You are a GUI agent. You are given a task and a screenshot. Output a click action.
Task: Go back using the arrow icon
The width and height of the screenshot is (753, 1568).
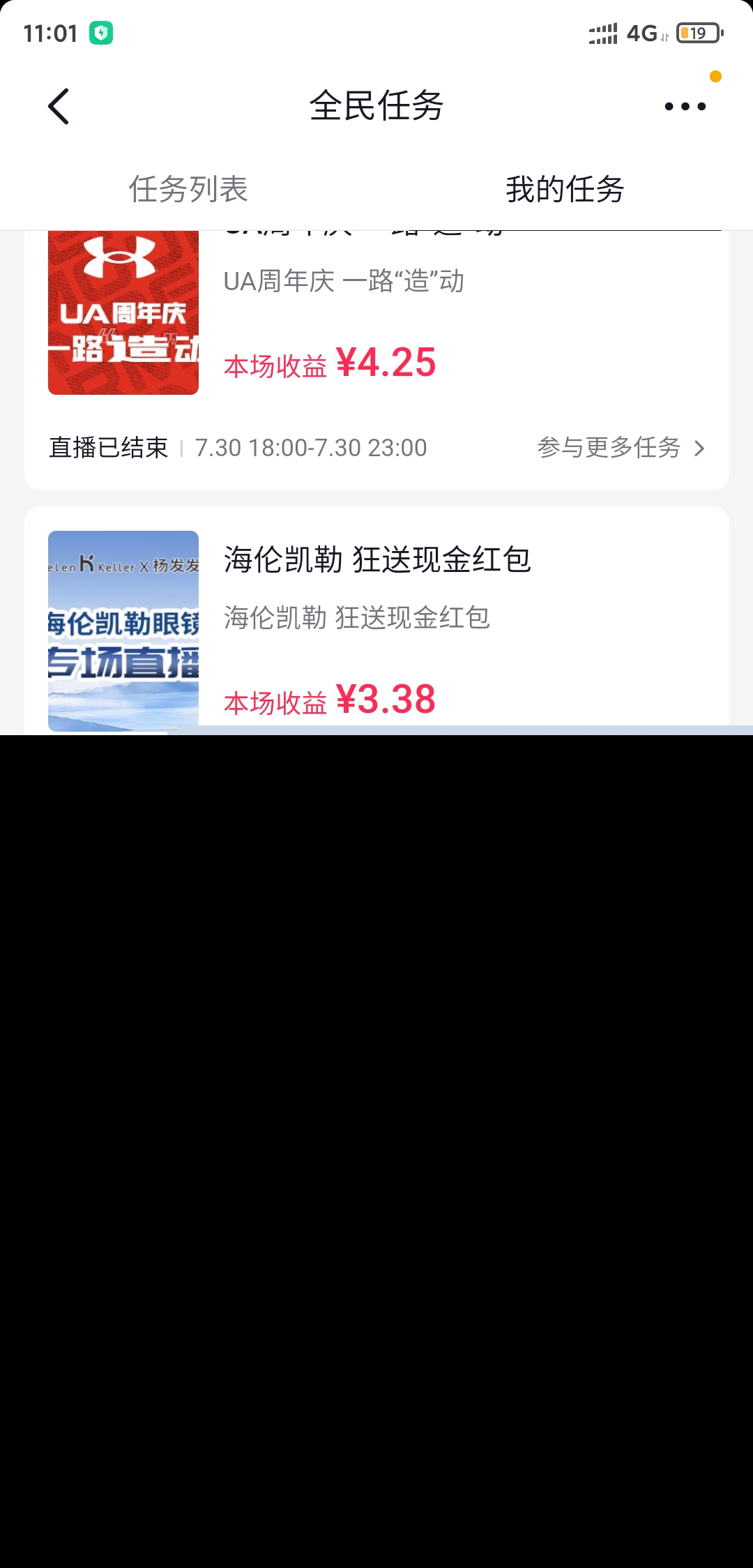point(59,107)
